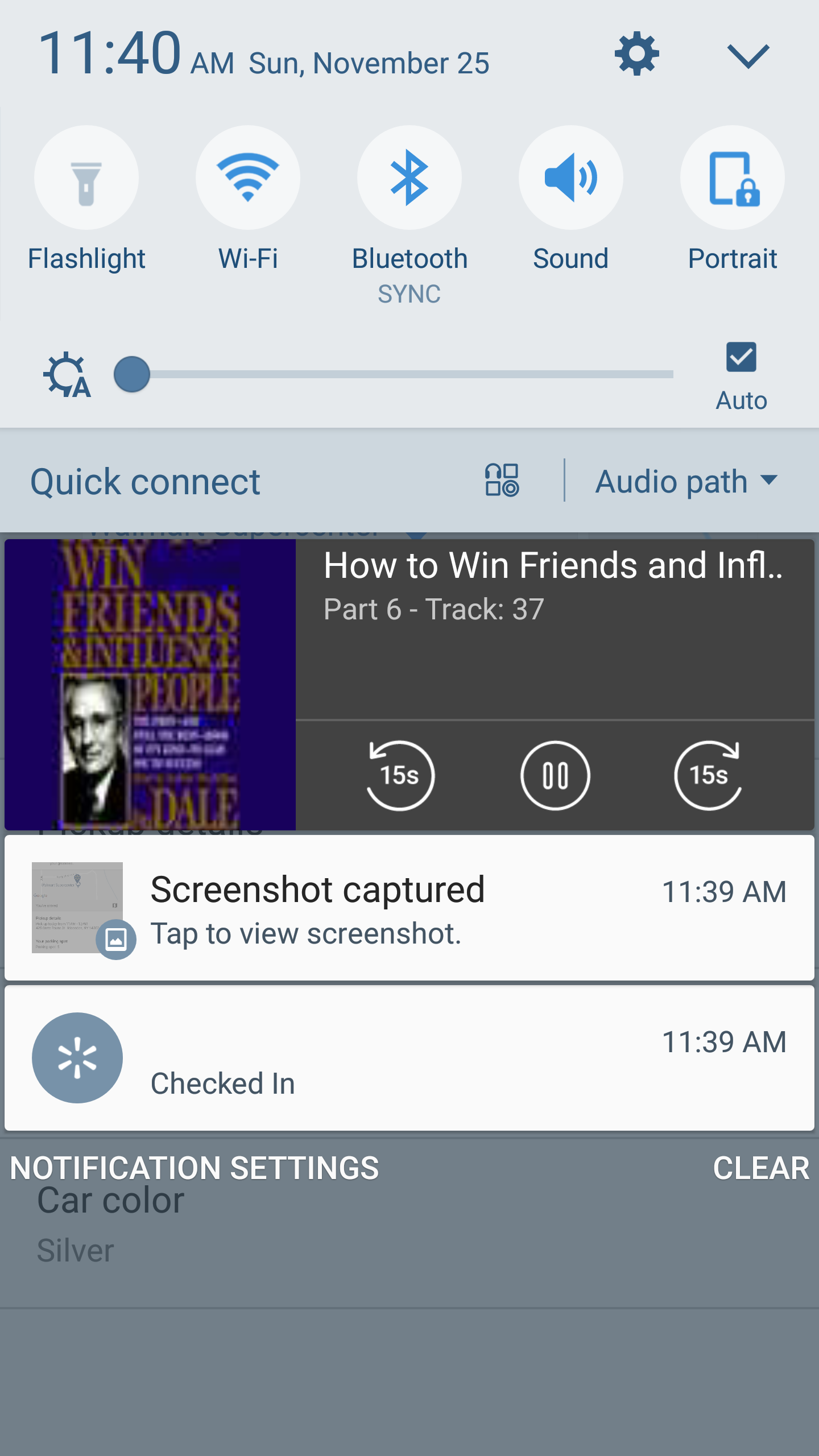Image resolution: width=819 pixels, height=1456 pixels.
Task: Open Notification Settings
Action: [x=195, y=1168]
